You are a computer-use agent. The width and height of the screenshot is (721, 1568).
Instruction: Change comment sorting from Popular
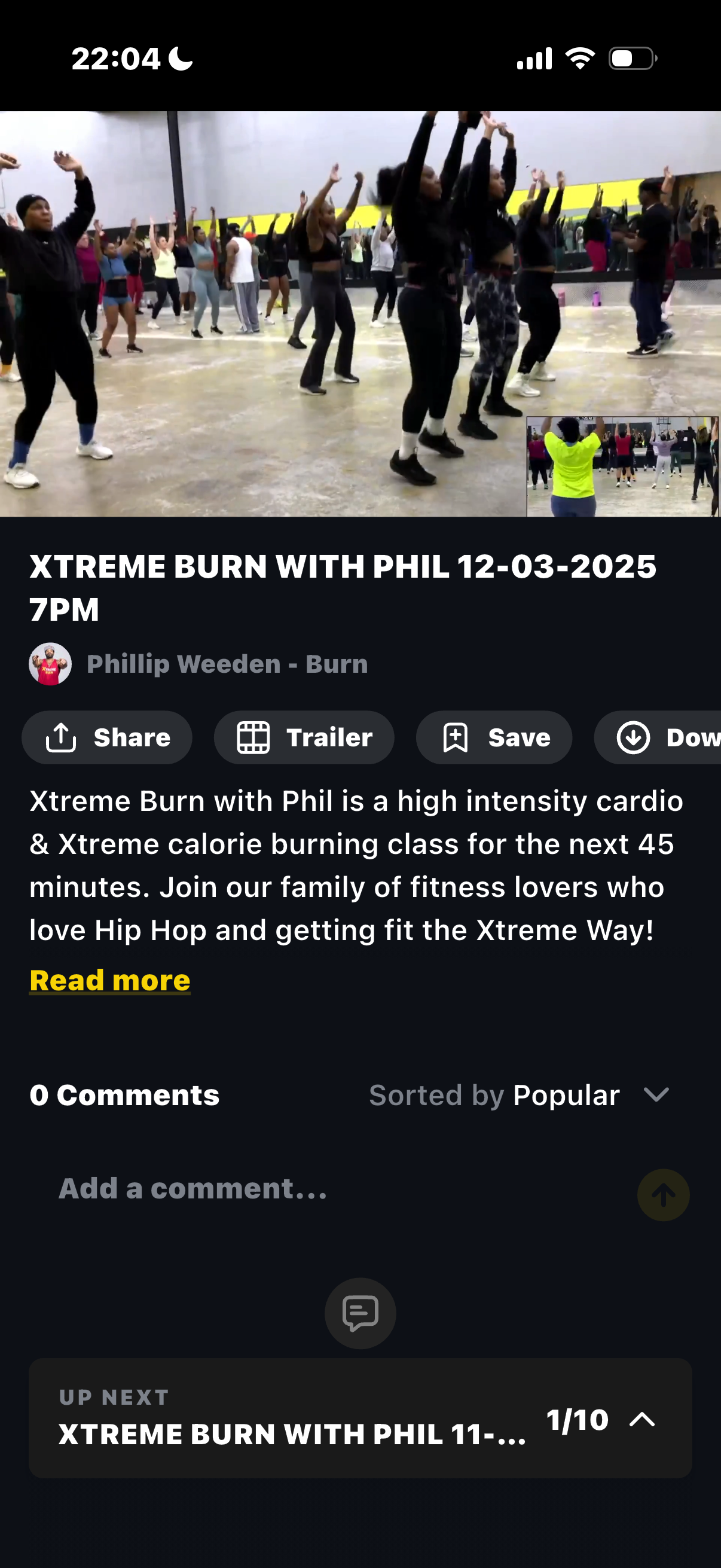point(520,1095)
